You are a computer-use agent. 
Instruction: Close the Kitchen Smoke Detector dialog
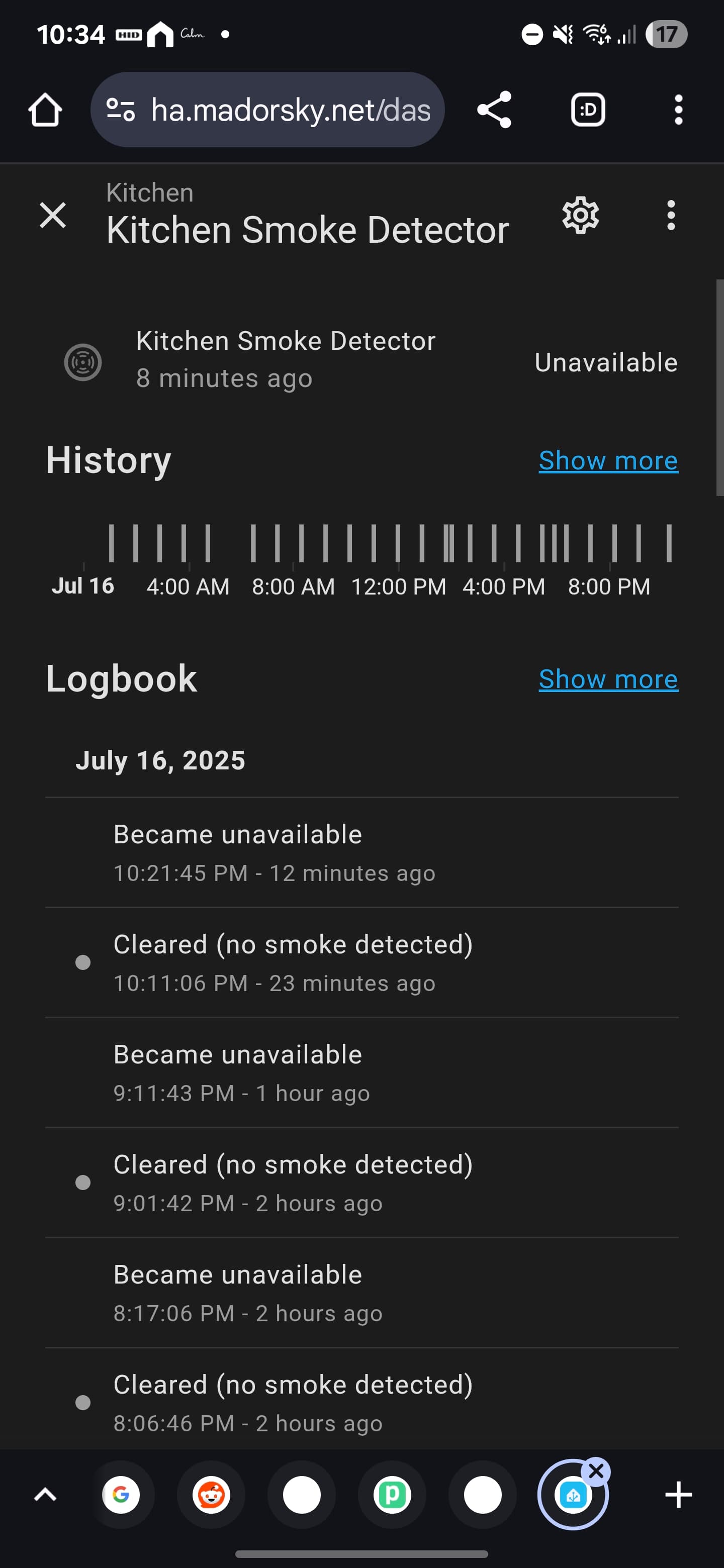[53, 216]
